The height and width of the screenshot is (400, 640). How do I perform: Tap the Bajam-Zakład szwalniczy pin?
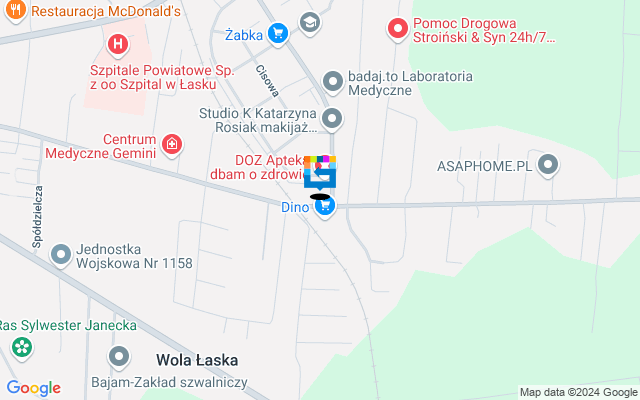[120, 357]
